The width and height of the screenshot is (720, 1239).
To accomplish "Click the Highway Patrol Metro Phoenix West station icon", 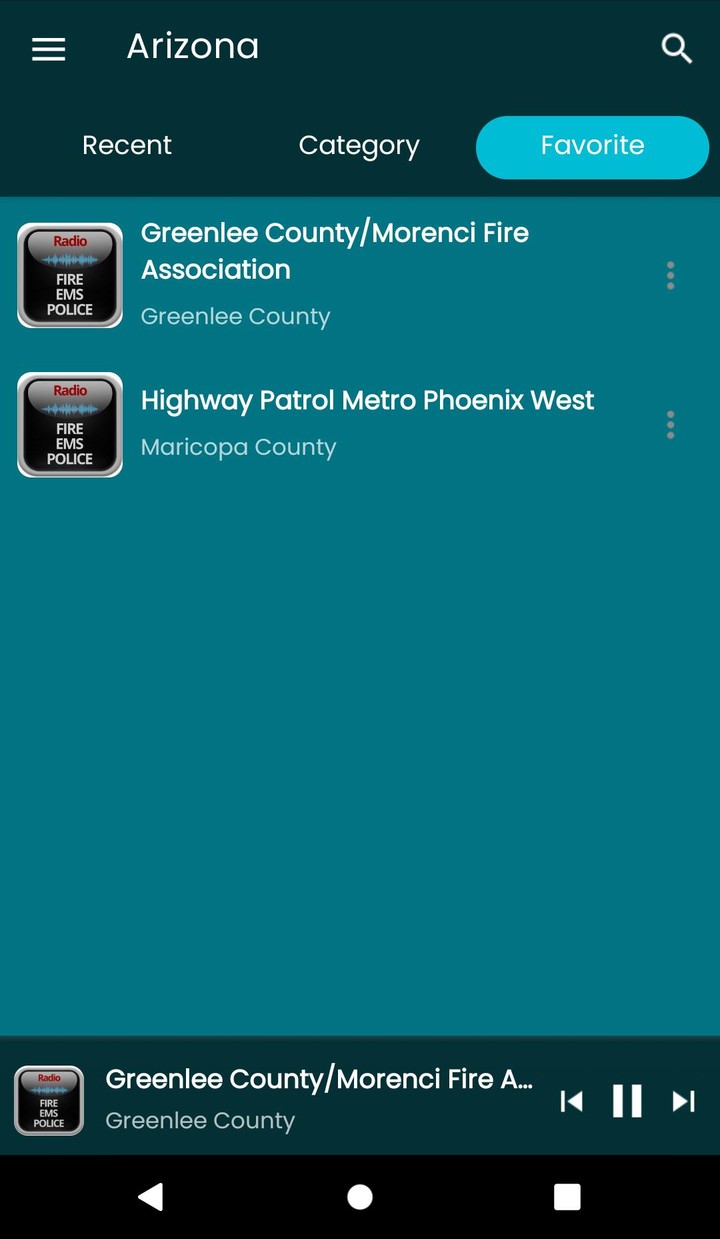I will pos(69,425).
